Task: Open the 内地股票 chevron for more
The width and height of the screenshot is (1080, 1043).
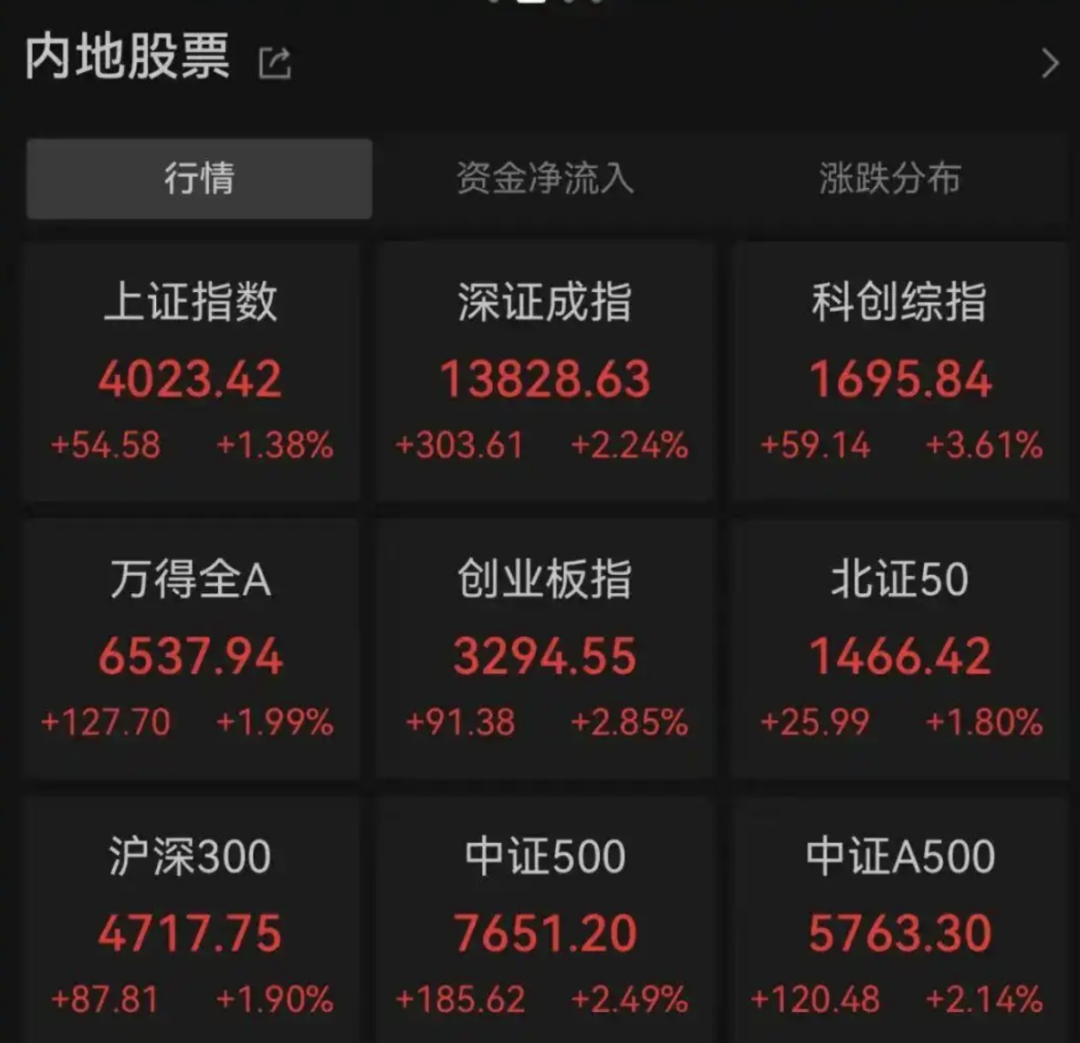Action: point(1049,63)
